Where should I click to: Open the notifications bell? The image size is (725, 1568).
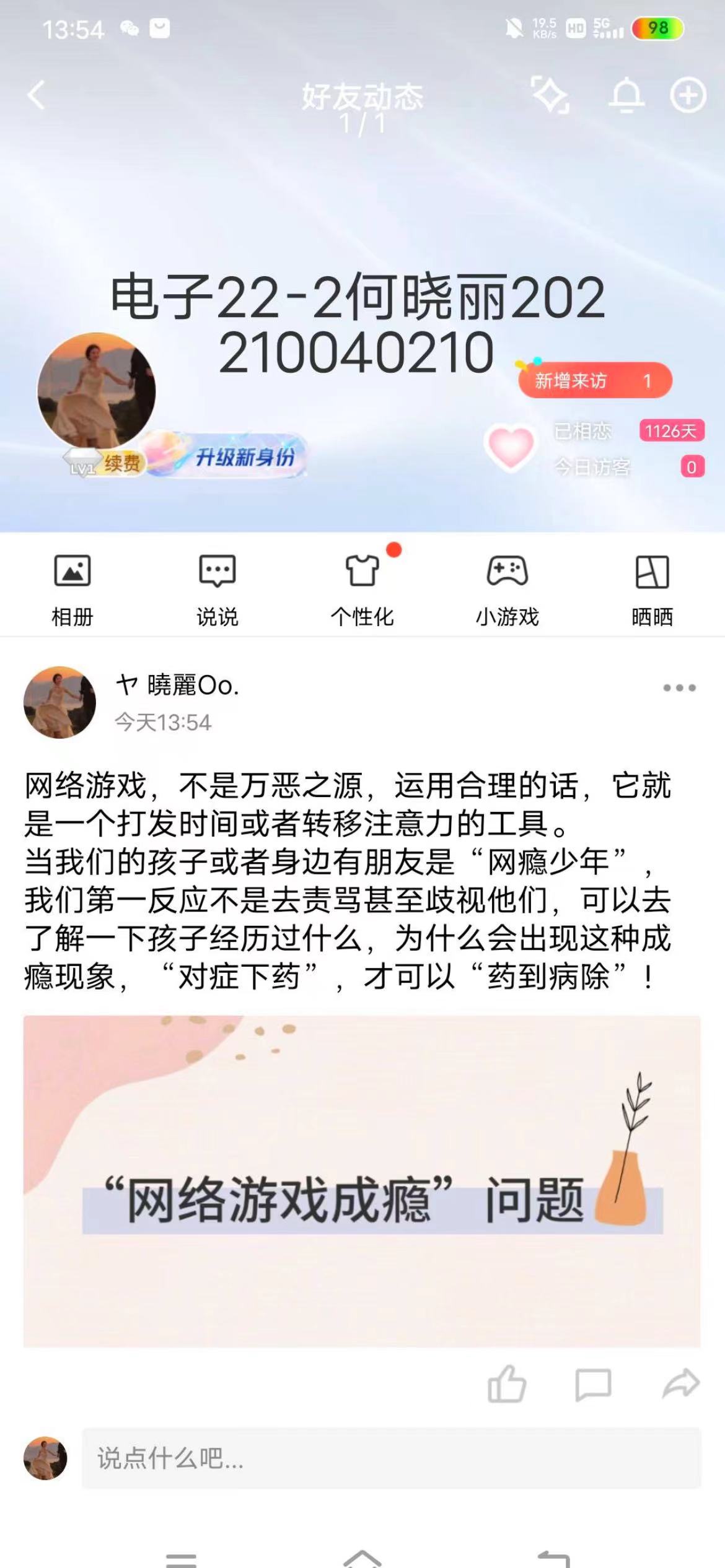click(626, 95)
